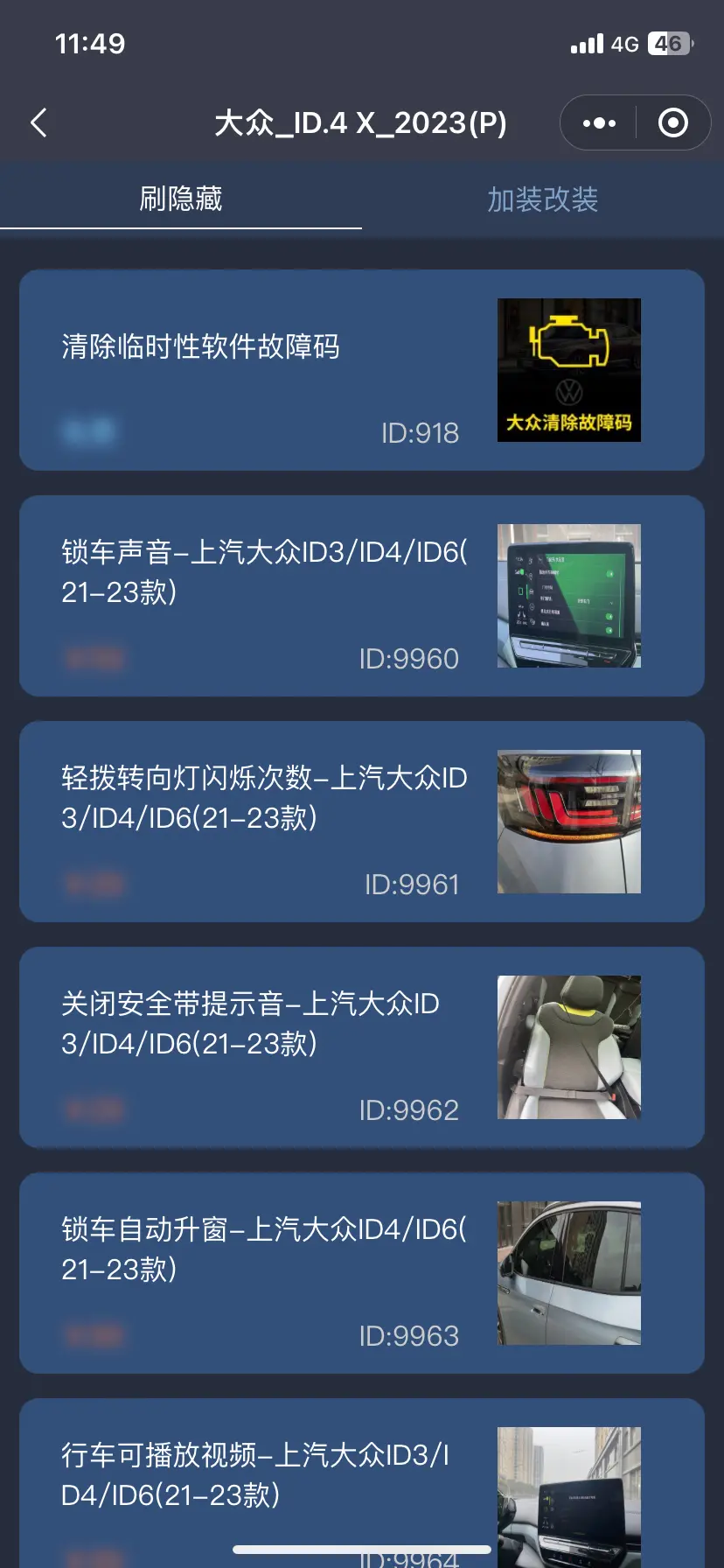Open 清除临时性软件故障码 card
724x1568 pixels.
(361, 370)
